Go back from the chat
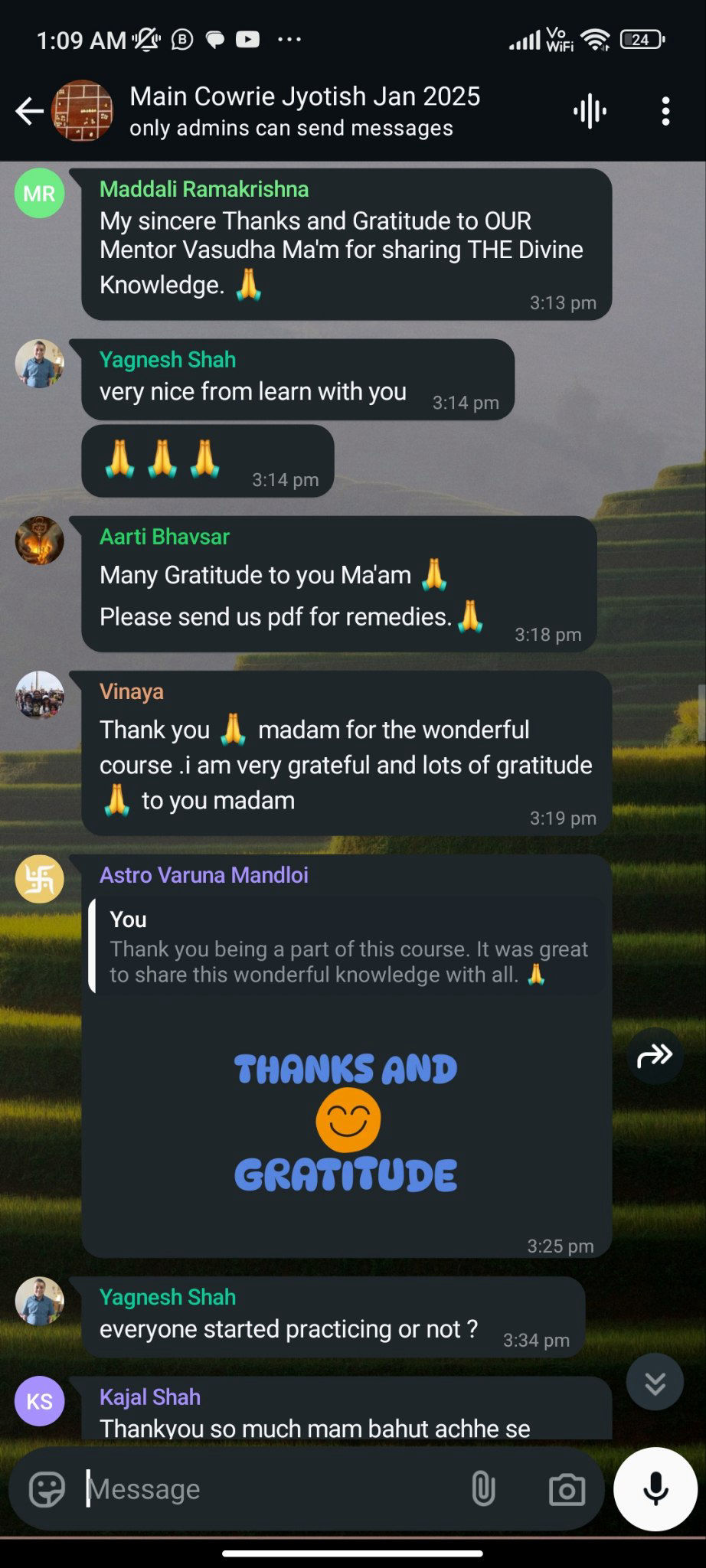 coord(29,111)
